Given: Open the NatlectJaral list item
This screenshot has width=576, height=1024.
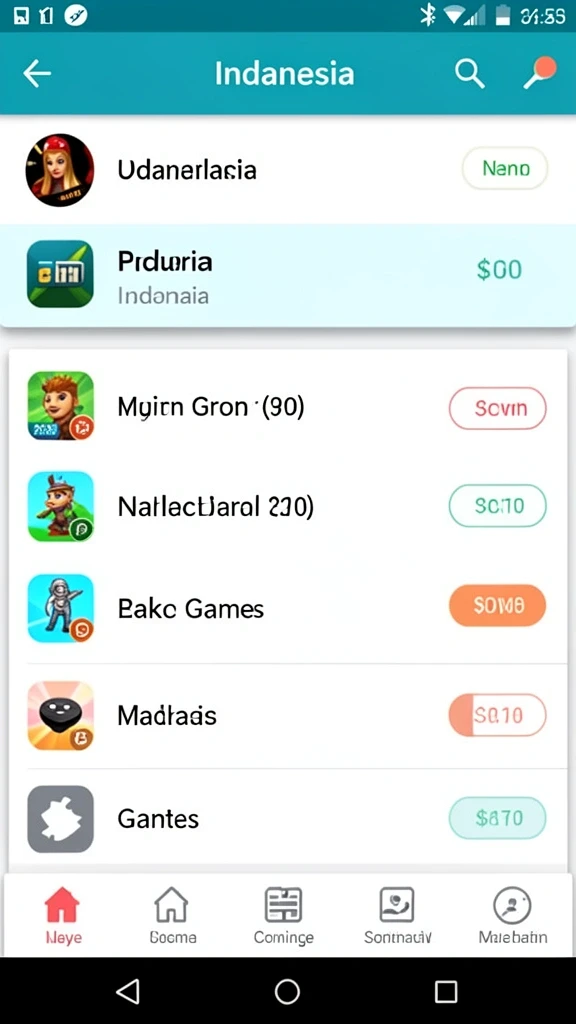Looking at the screenshot, I should point(288,506).
